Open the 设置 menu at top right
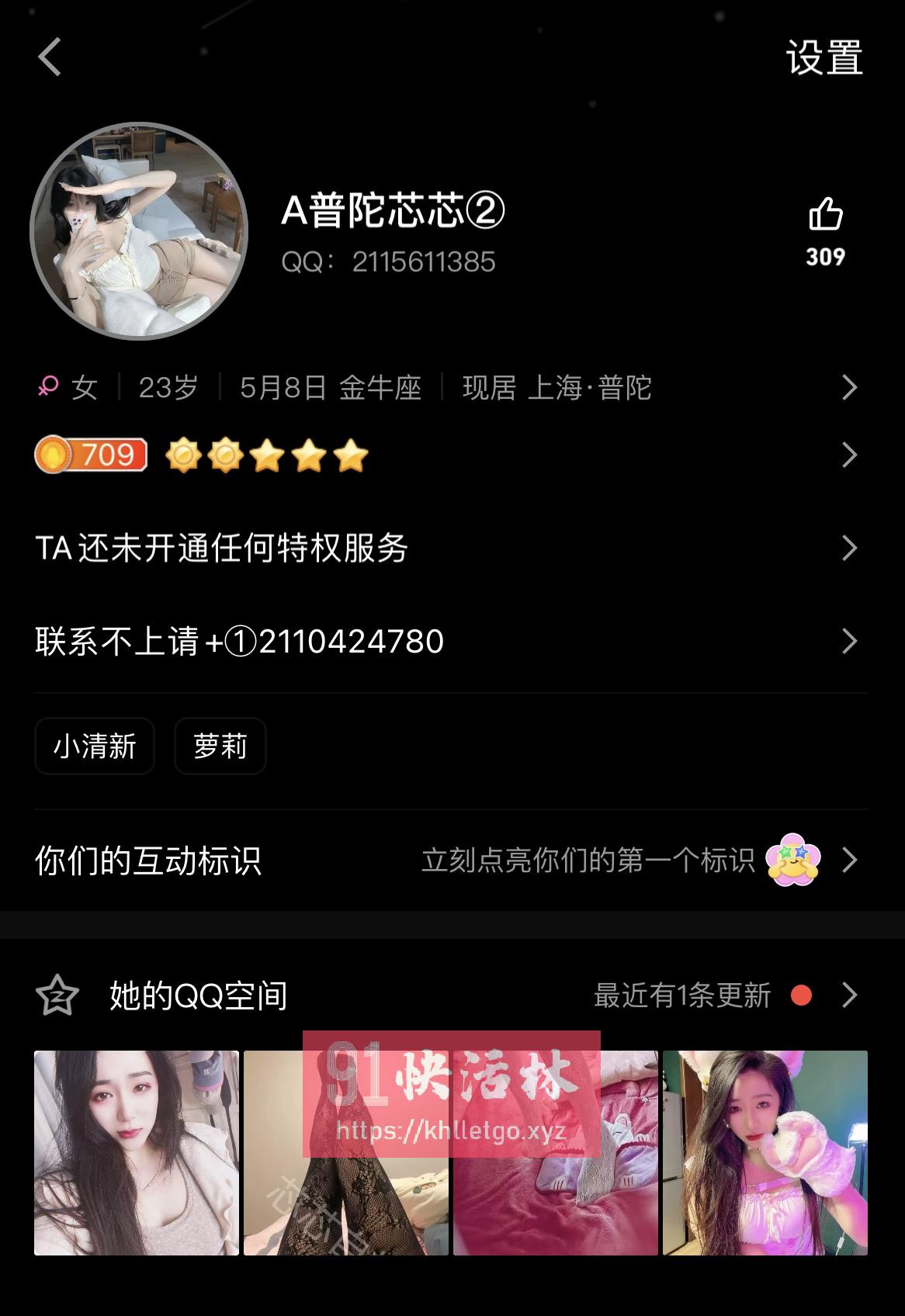This screenshot has height=1316, width=905. [824, 56]
